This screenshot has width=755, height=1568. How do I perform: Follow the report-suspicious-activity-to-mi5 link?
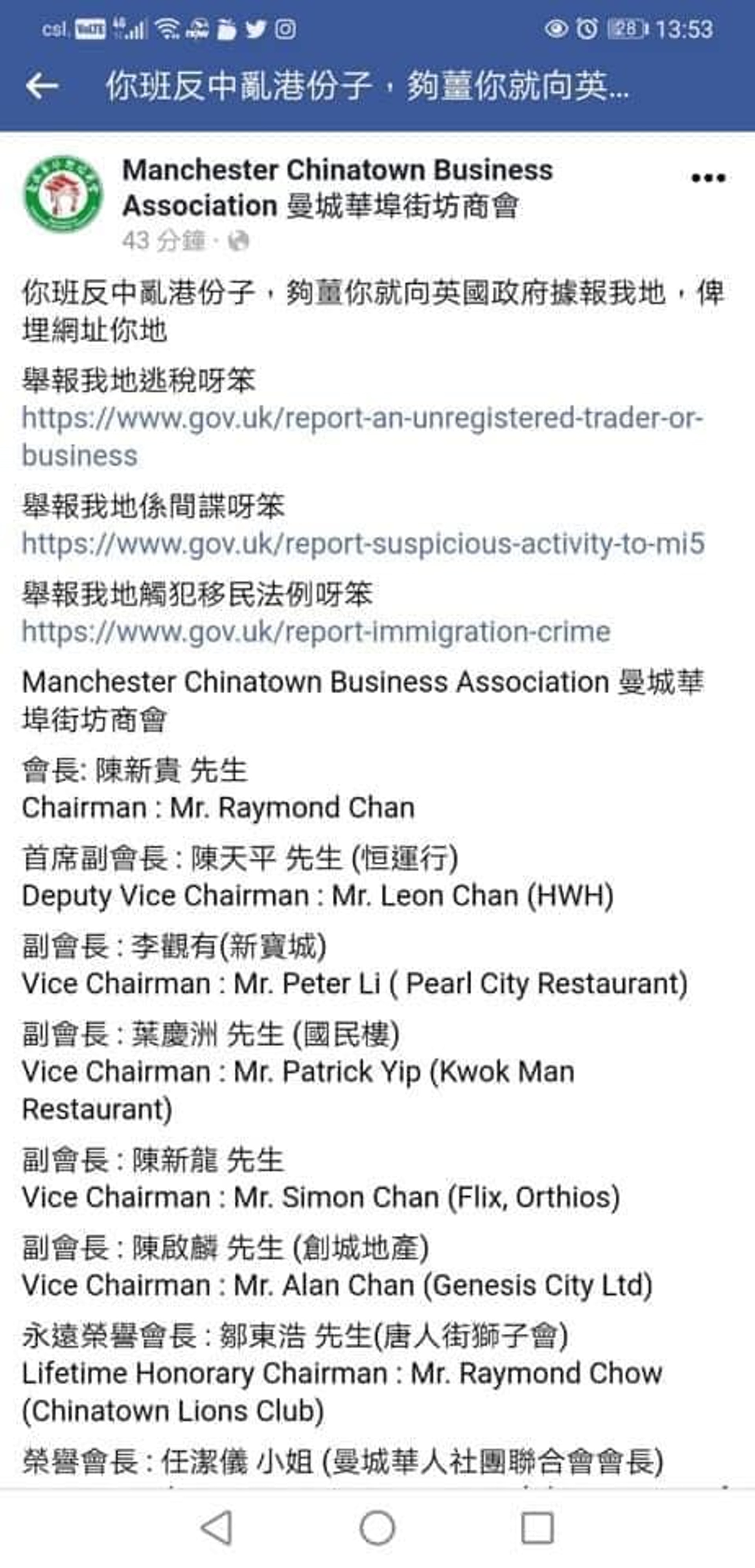pyautogui.click(x=363, y=543)
